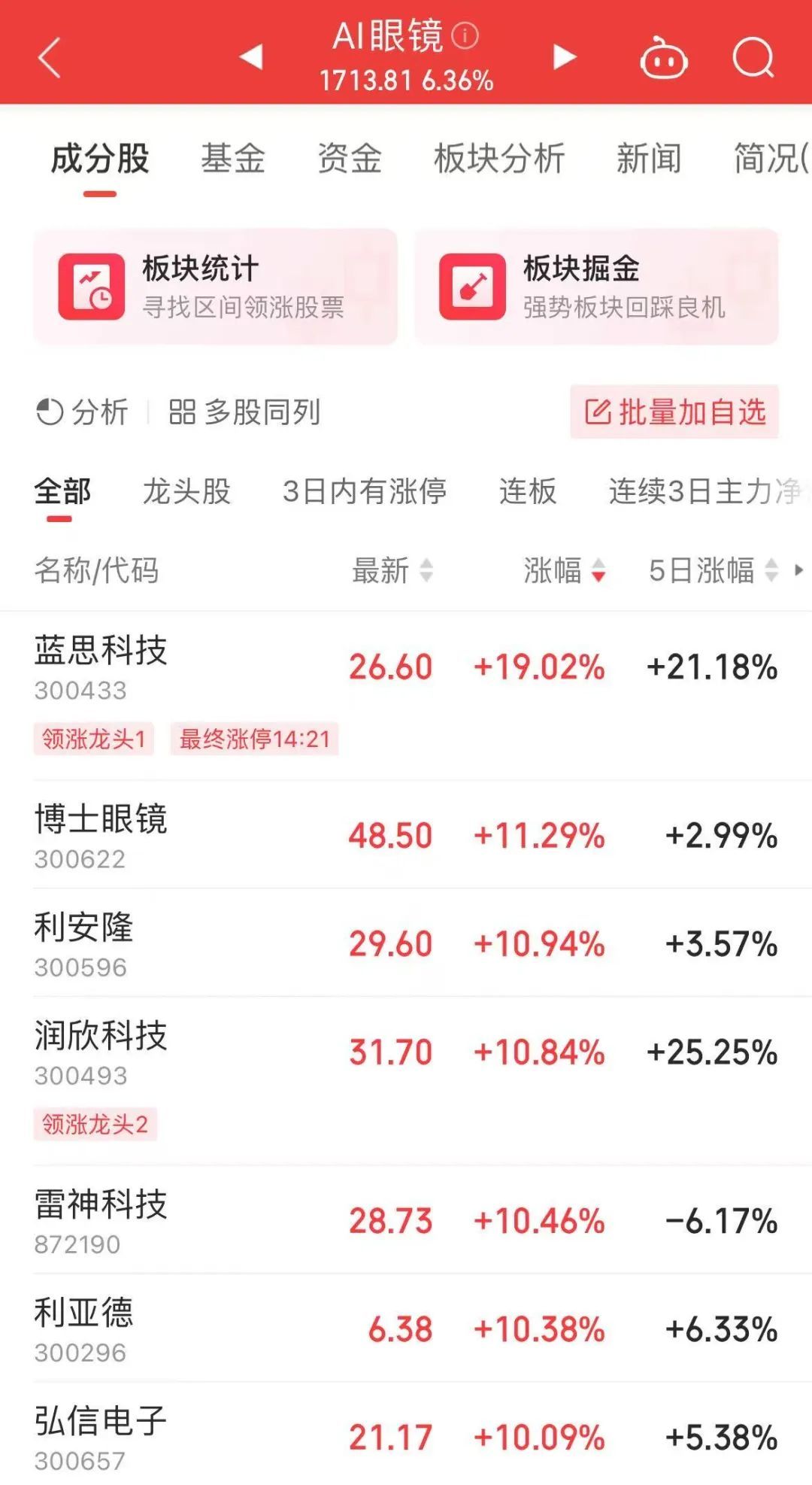Open 多股同列 view
Viewport: 812px width, 1485px height.
(245, 412)
